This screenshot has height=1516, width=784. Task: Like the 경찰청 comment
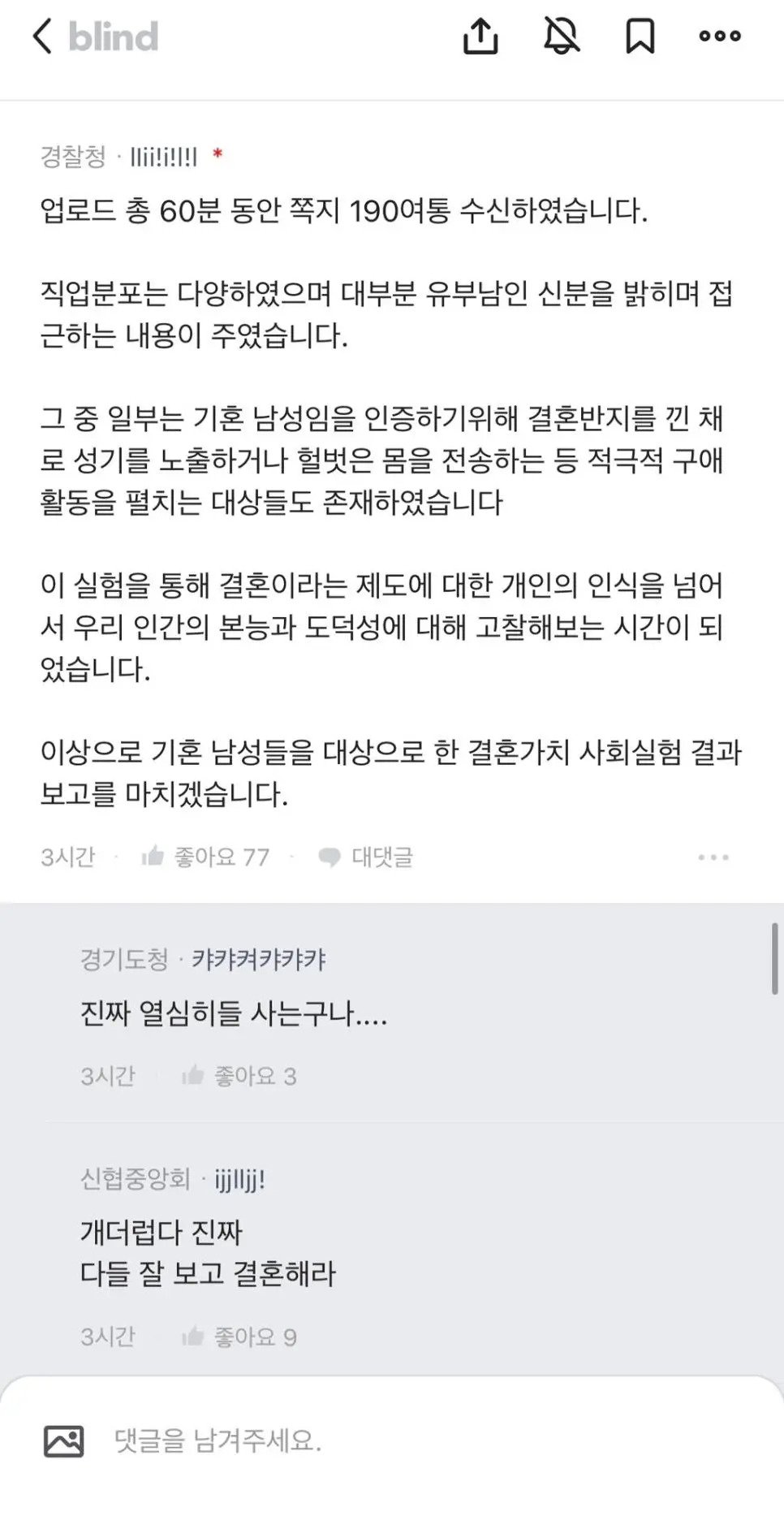pos(205,857)
